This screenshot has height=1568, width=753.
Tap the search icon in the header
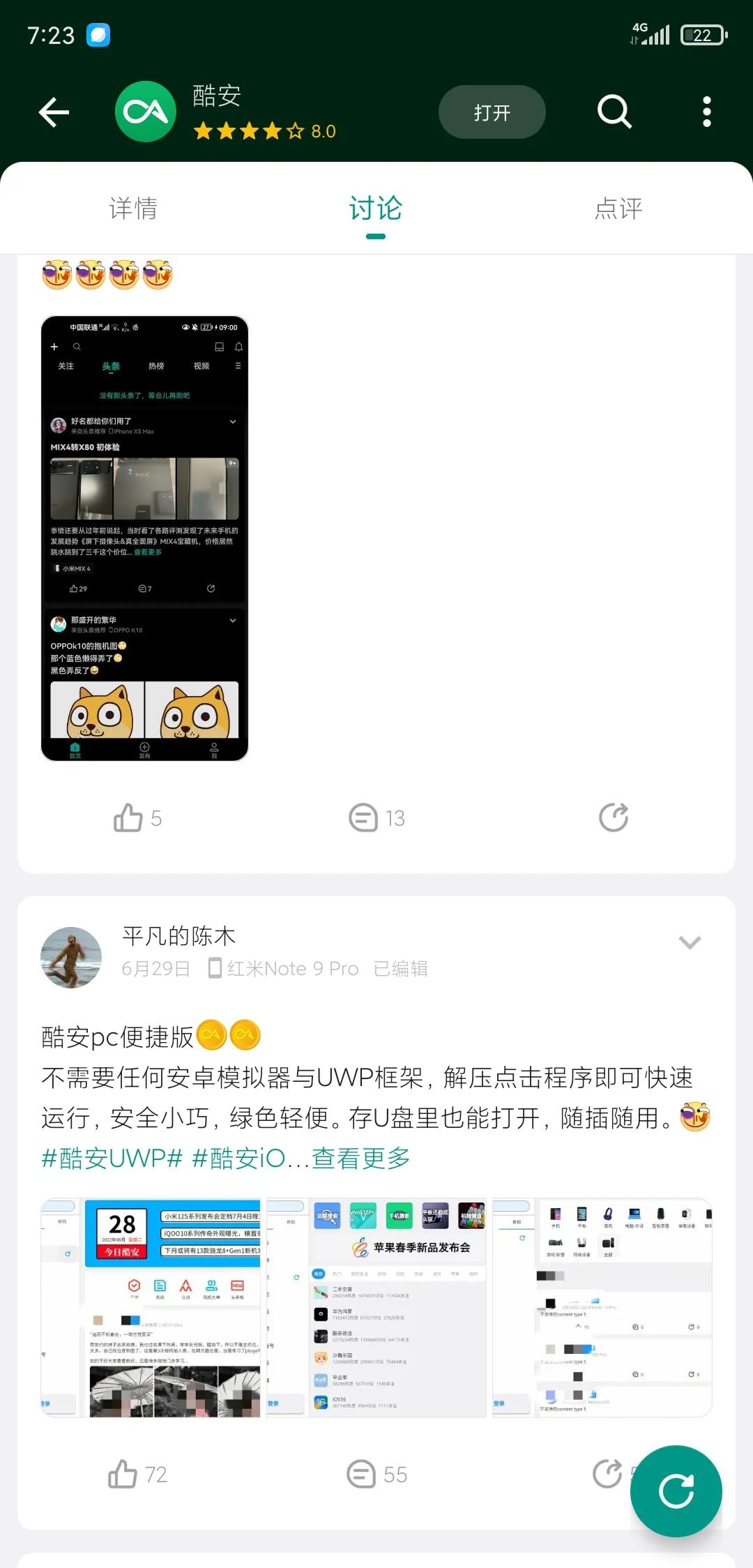[613, 111]
